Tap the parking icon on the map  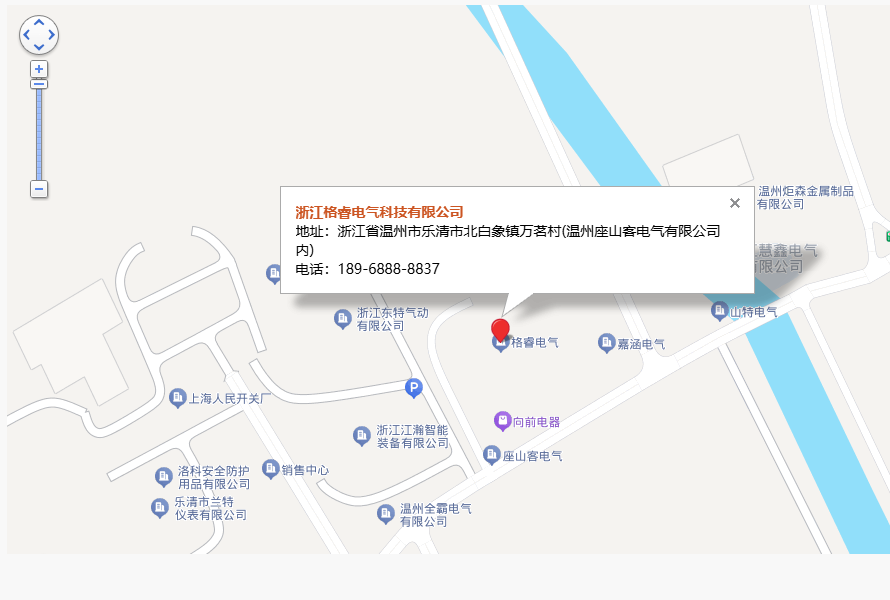tap(413, 387)
